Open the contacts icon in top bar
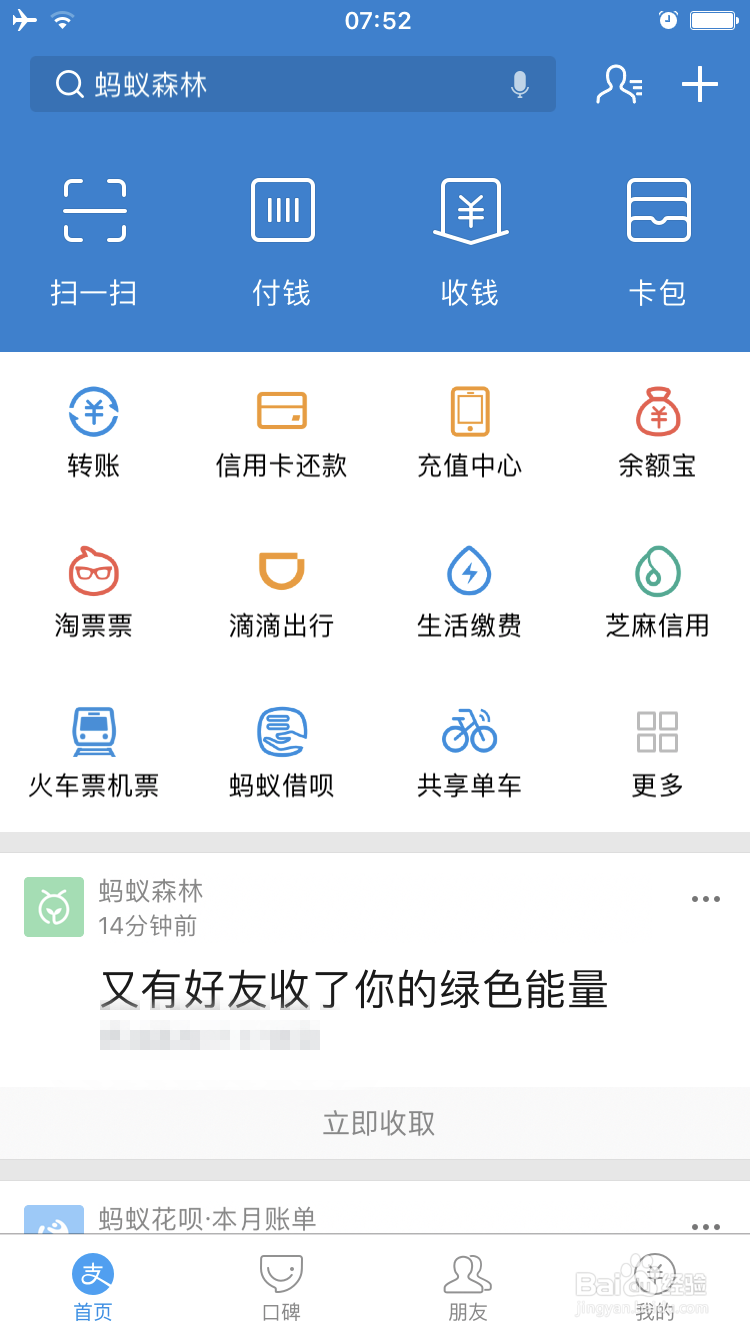 point(618,85)
